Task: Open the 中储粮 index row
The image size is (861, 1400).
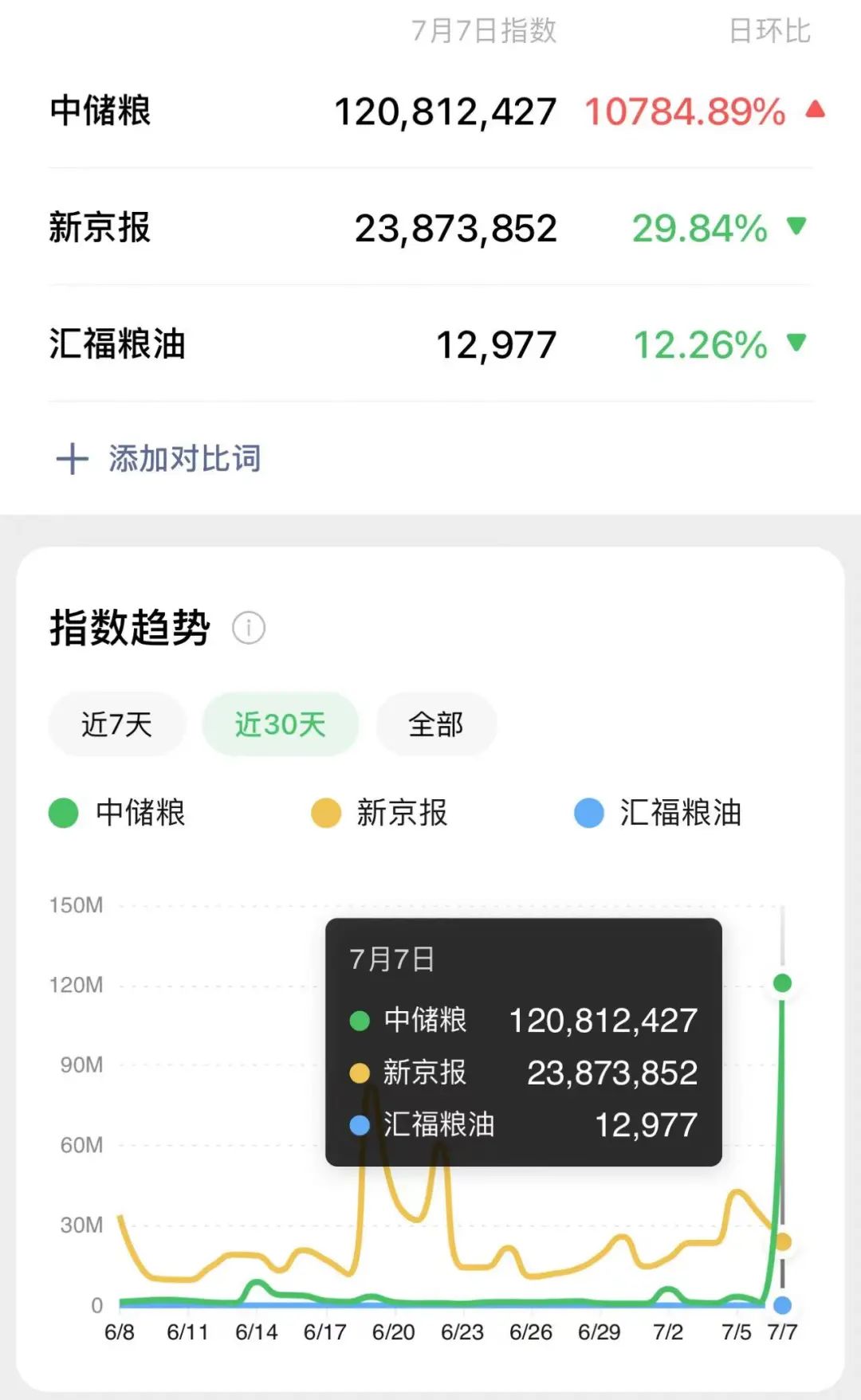Action: click(x=431, y=111)
